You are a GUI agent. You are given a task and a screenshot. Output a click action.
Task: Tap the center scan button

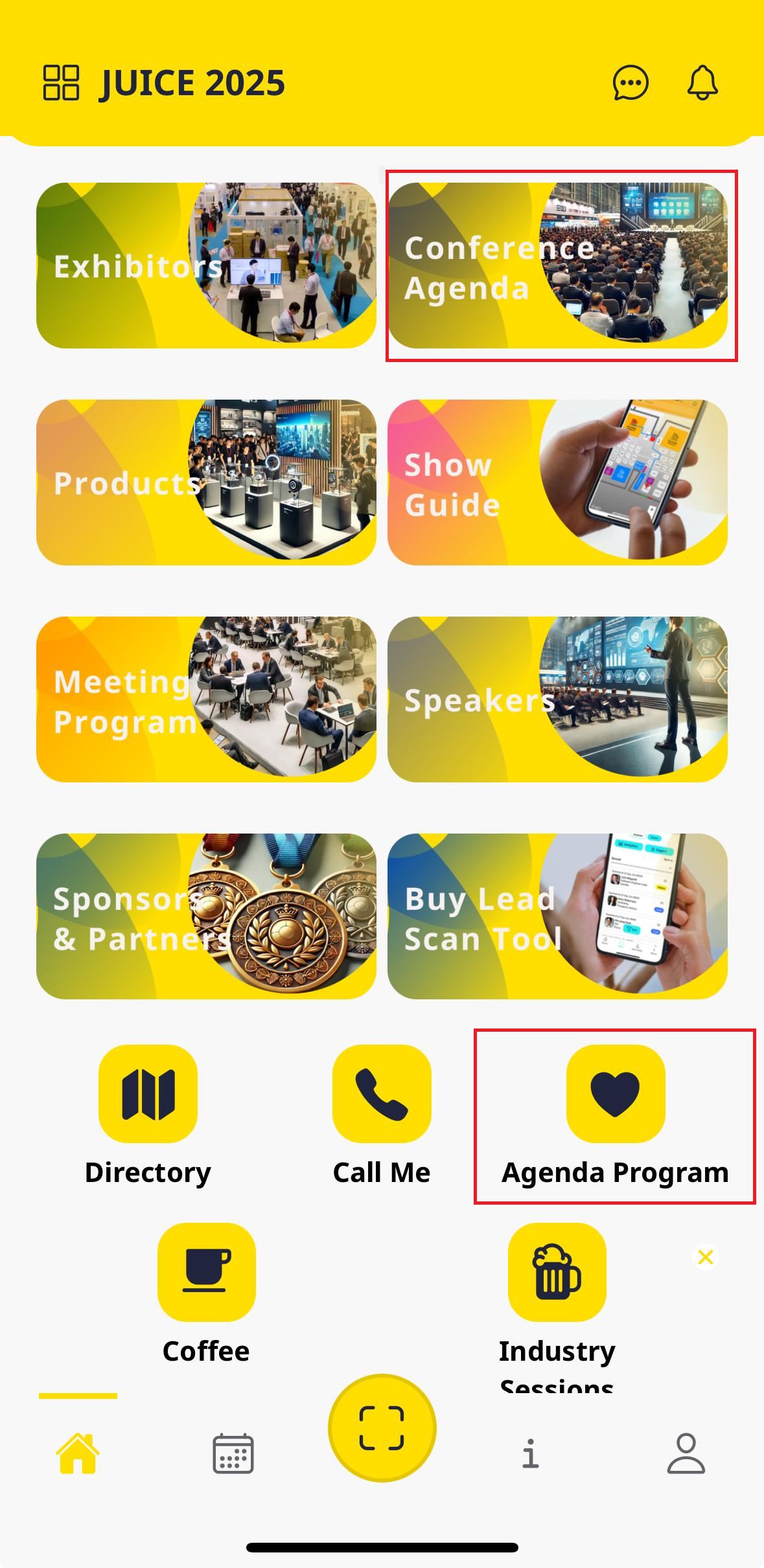tap(382, 1428)
